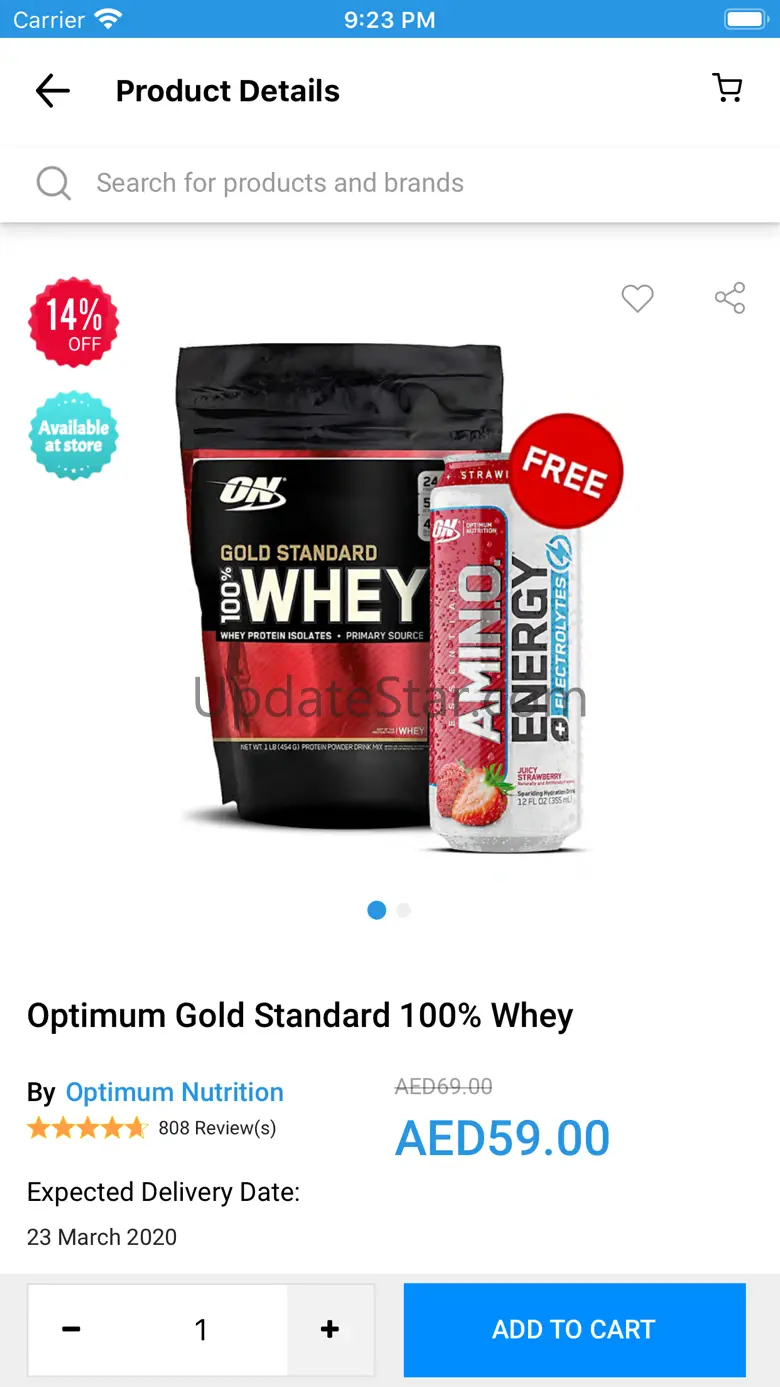The image size is (780, 1387).
Task: Open the Optimum Nutrition brand link
Action: coord(175,1092)
